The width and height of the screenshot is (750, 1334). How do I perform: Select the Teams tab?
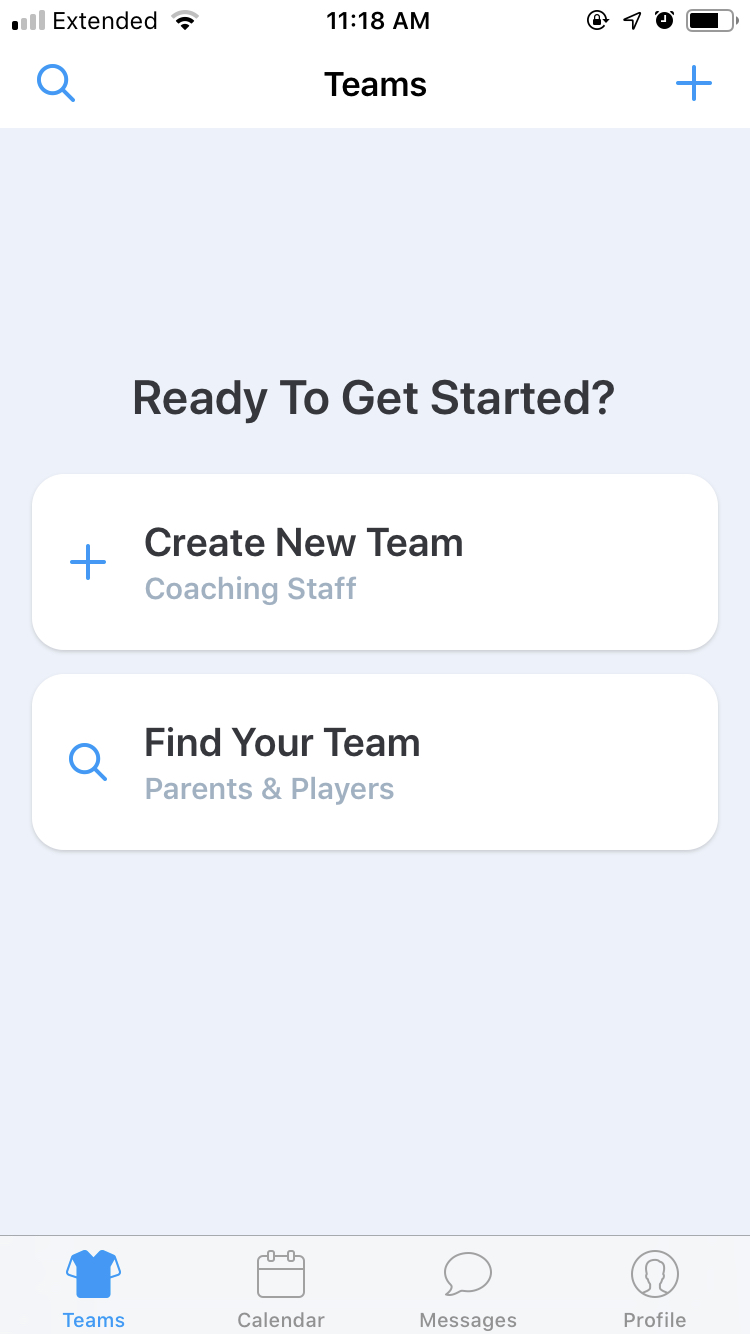point(94,1288)
